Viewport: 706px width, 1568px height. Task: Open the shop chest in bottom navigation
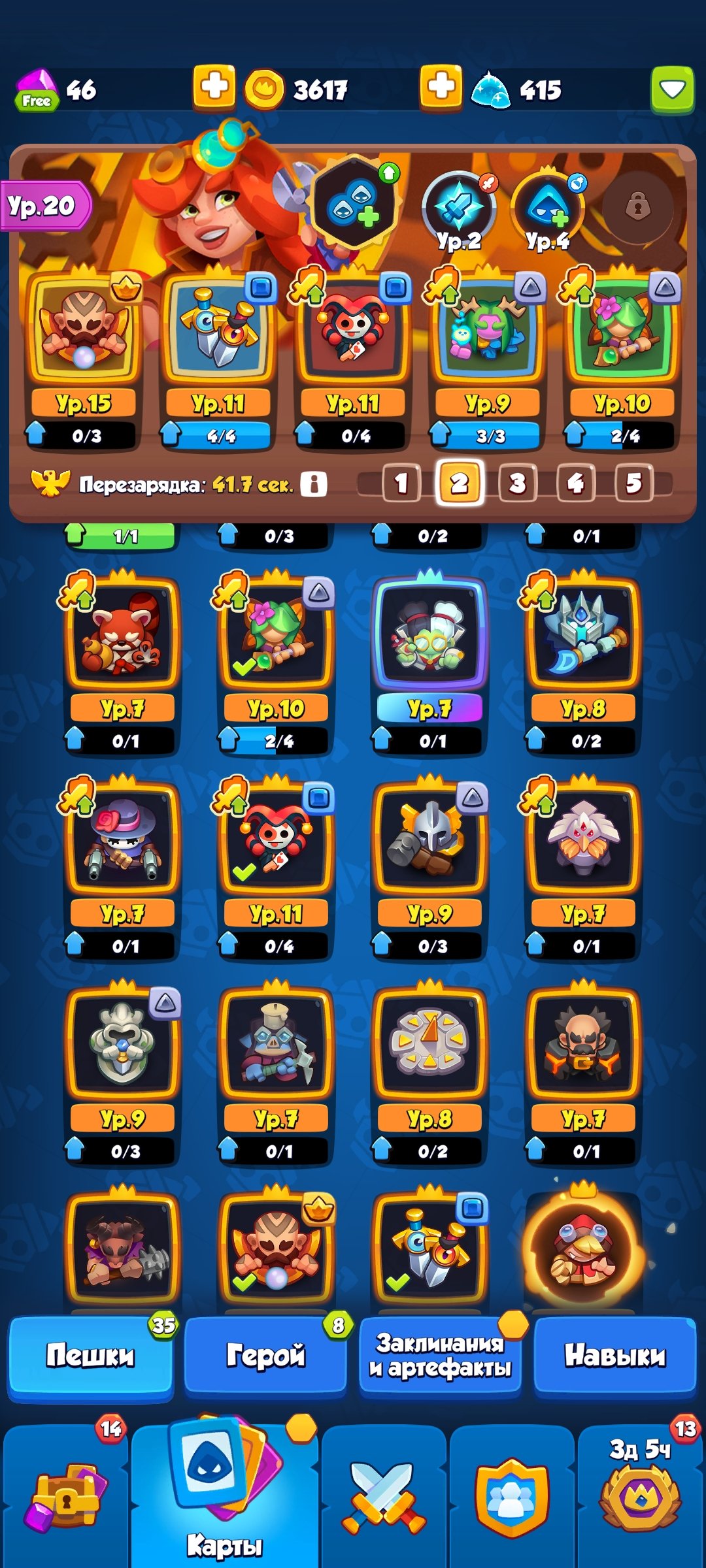tap(65, 1496)
